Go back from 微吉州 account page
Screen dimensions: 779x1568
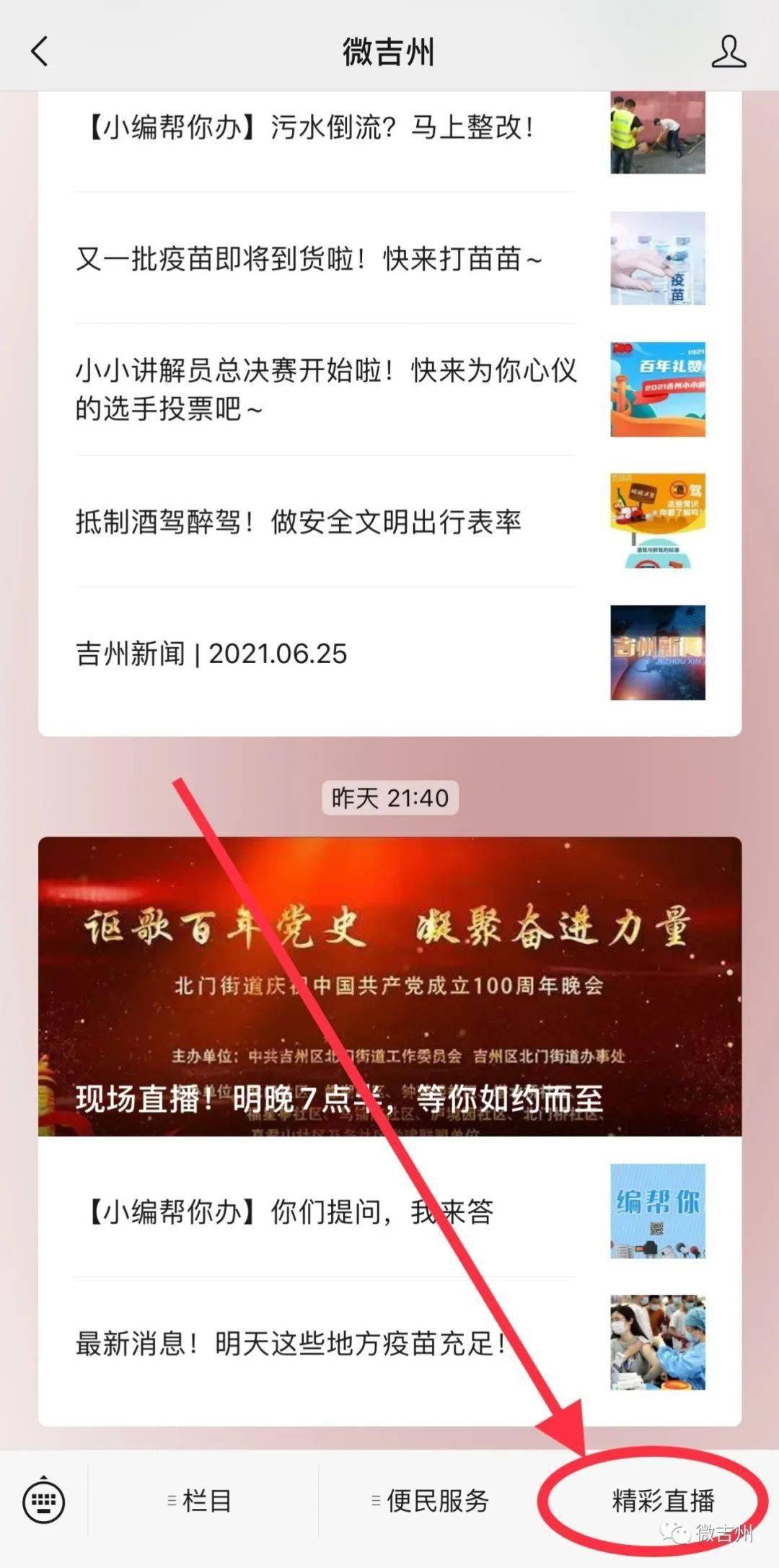(40, 52)
